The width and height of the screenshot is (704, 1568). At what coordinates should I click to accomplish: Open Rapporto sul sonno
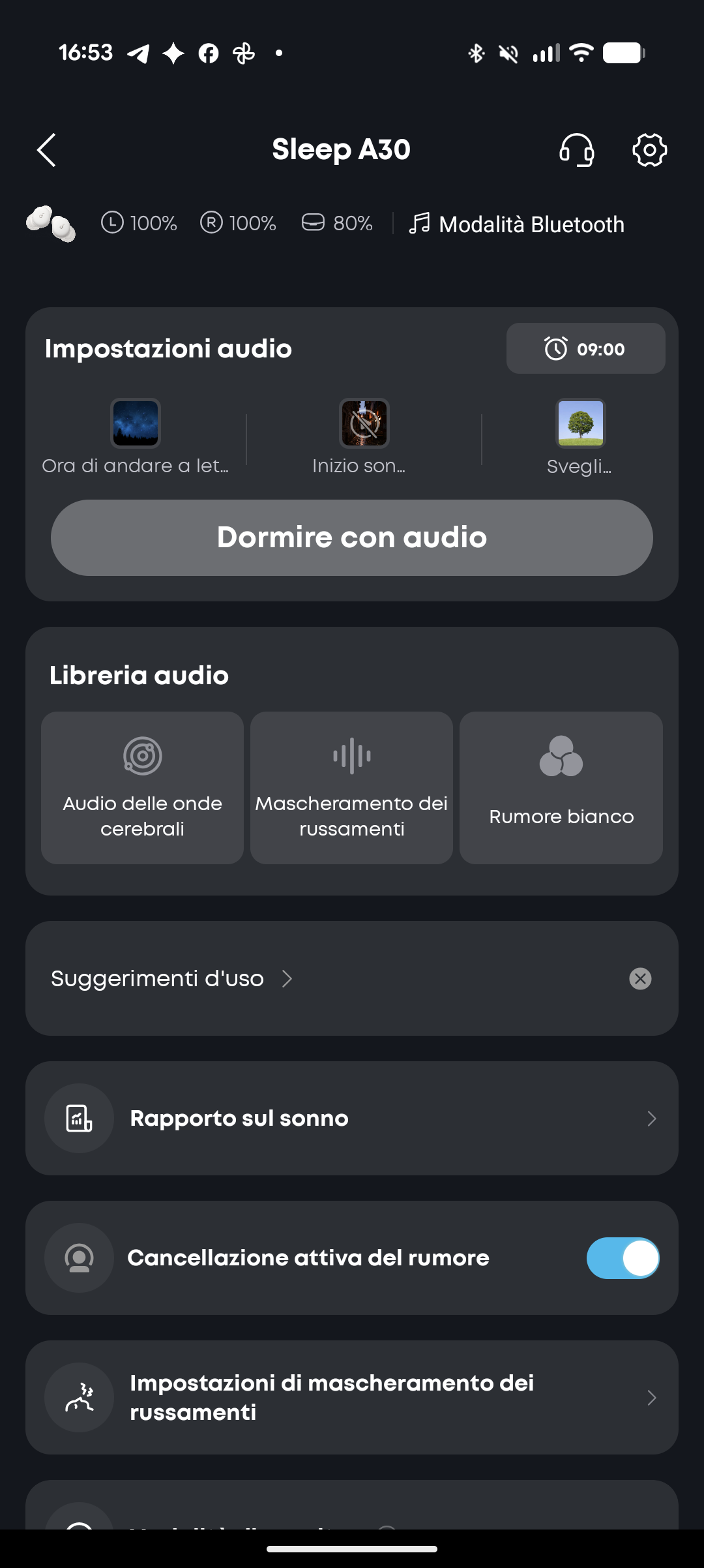point(352,1119)
